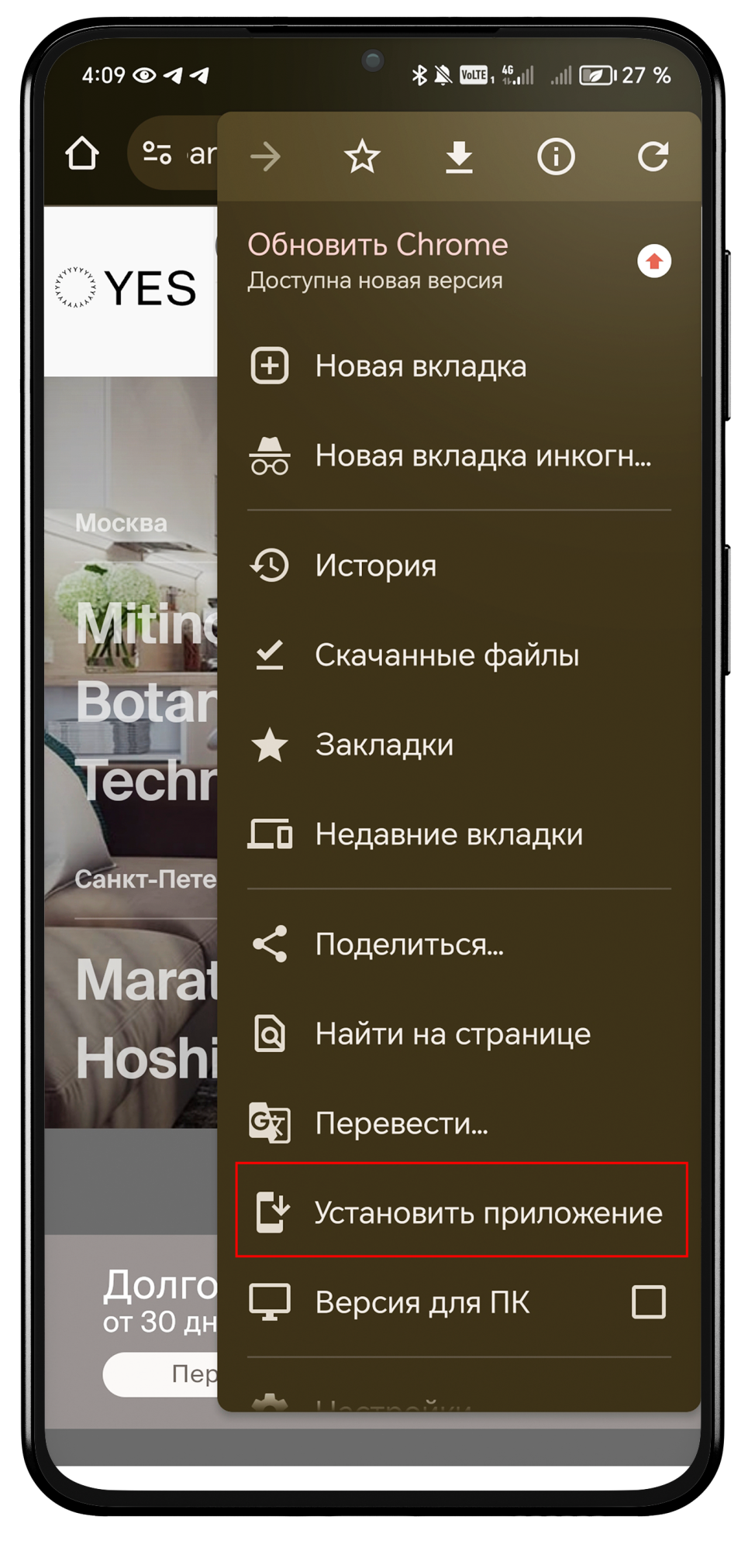Select Обновить Chrome to update browser

(x=377, y=260)
